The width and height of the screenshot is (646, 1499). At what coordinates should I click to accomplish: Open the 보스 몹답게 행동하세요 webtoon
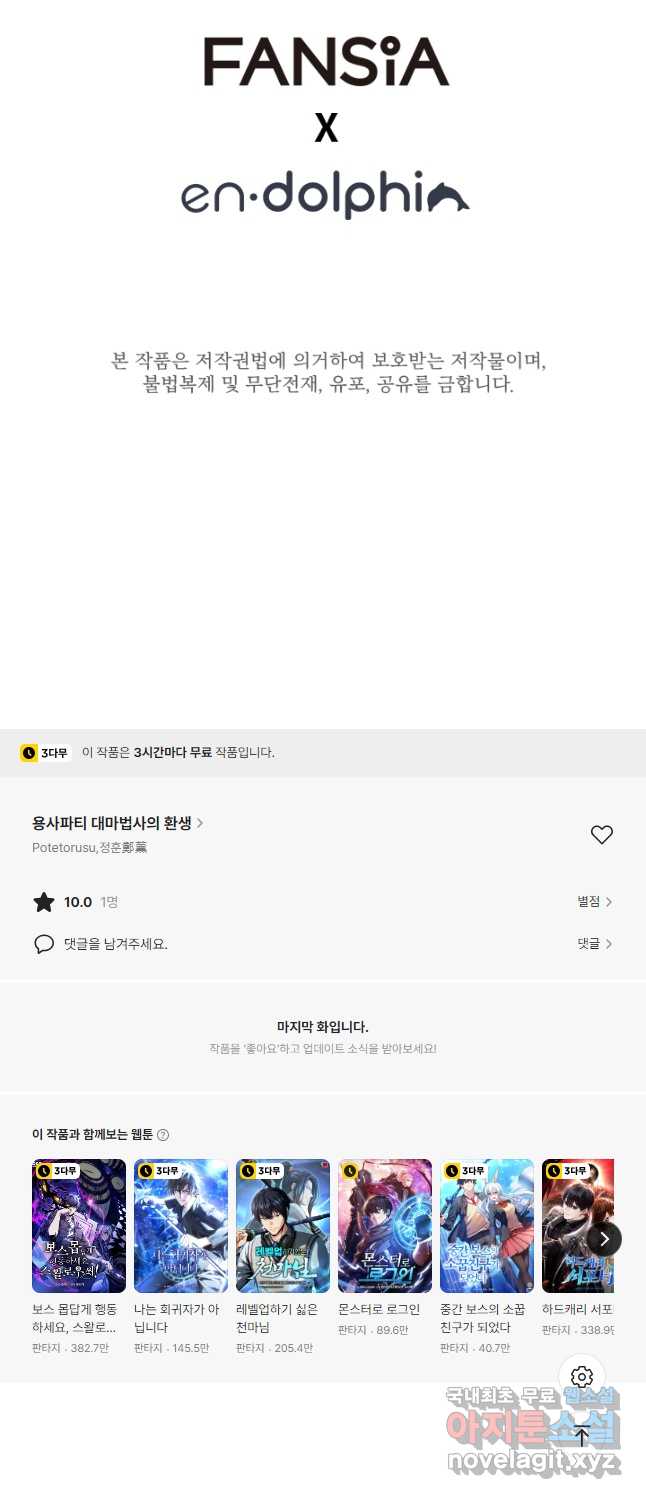tap(79, 1226)
